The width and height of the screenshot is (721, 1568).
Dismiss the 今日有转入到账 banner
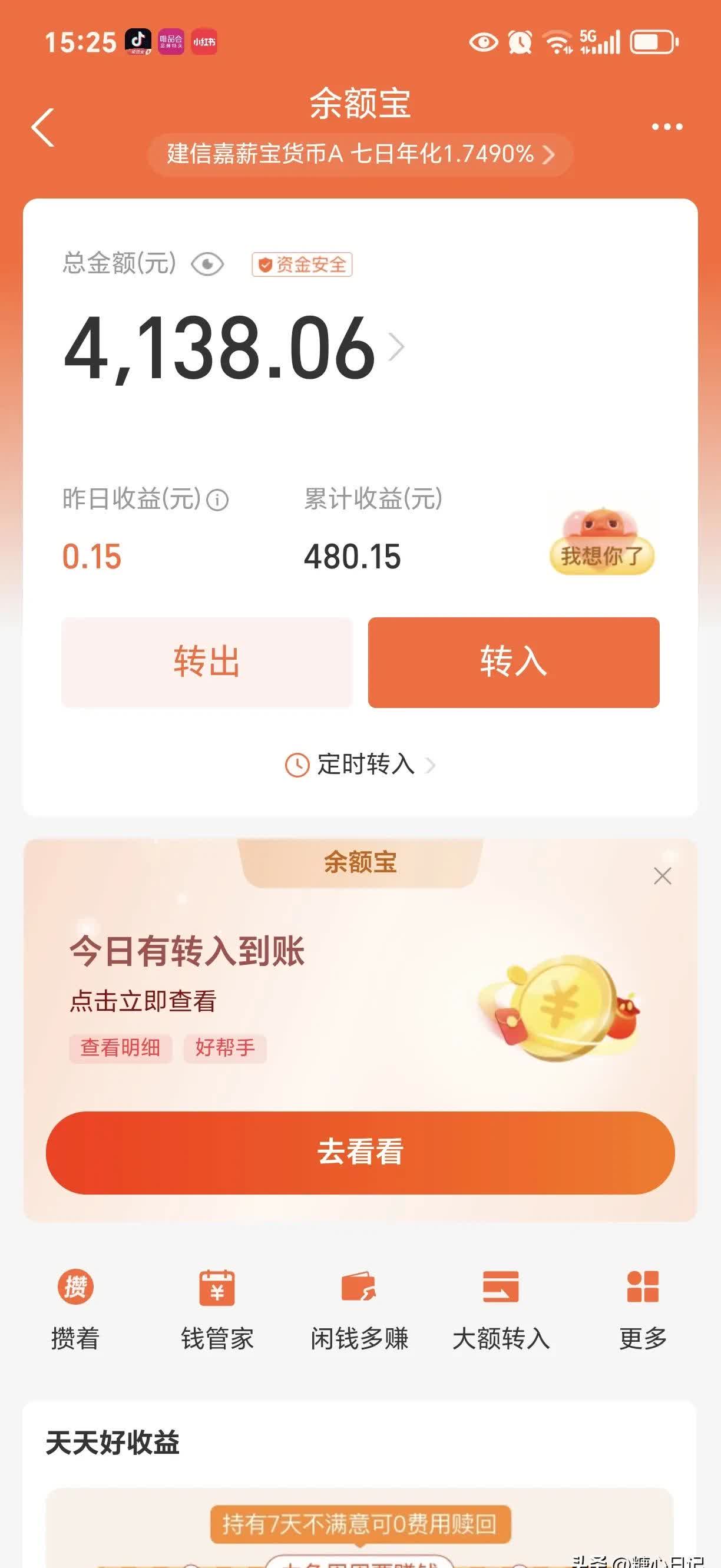click(x=662, y=876)
